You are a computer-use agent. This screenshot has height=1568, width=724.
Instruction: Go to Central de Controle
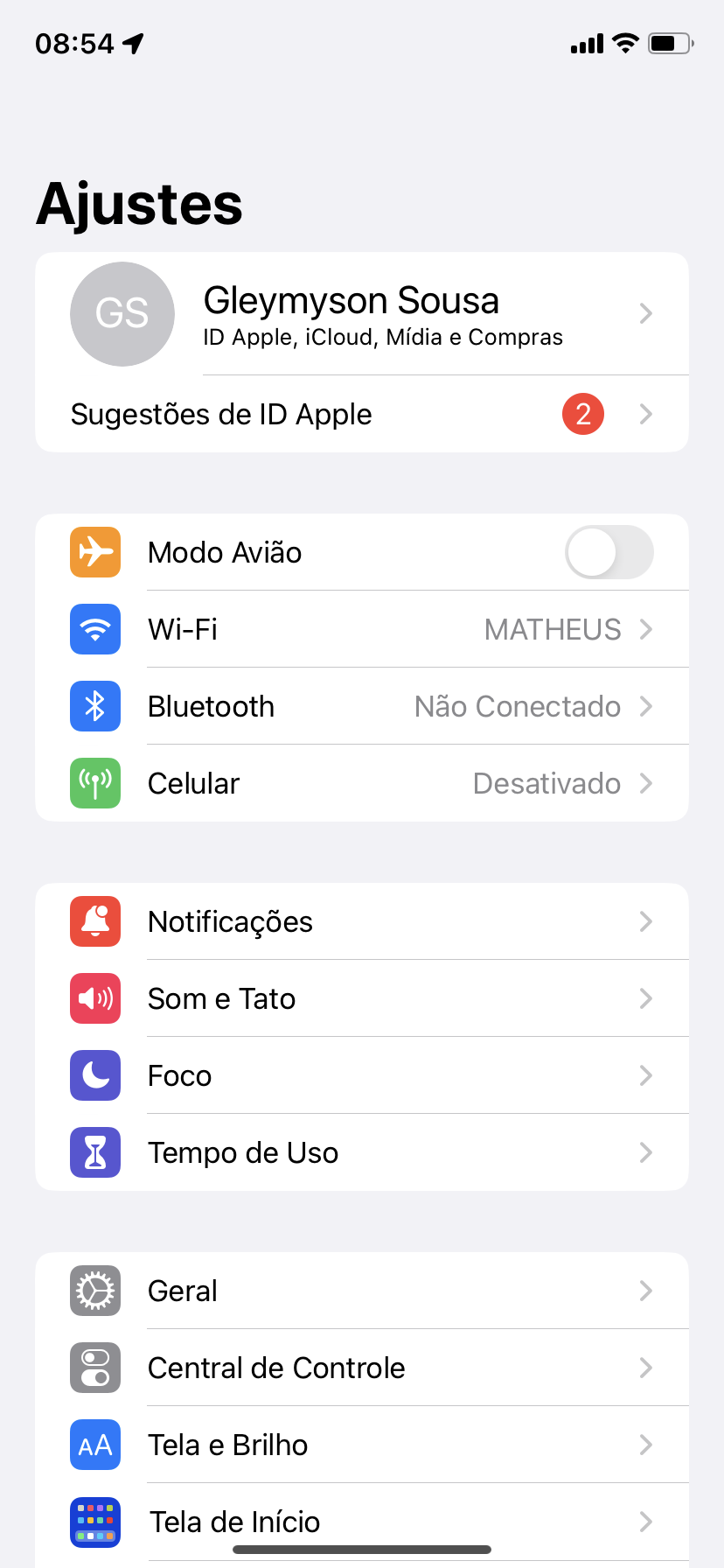362,1368
